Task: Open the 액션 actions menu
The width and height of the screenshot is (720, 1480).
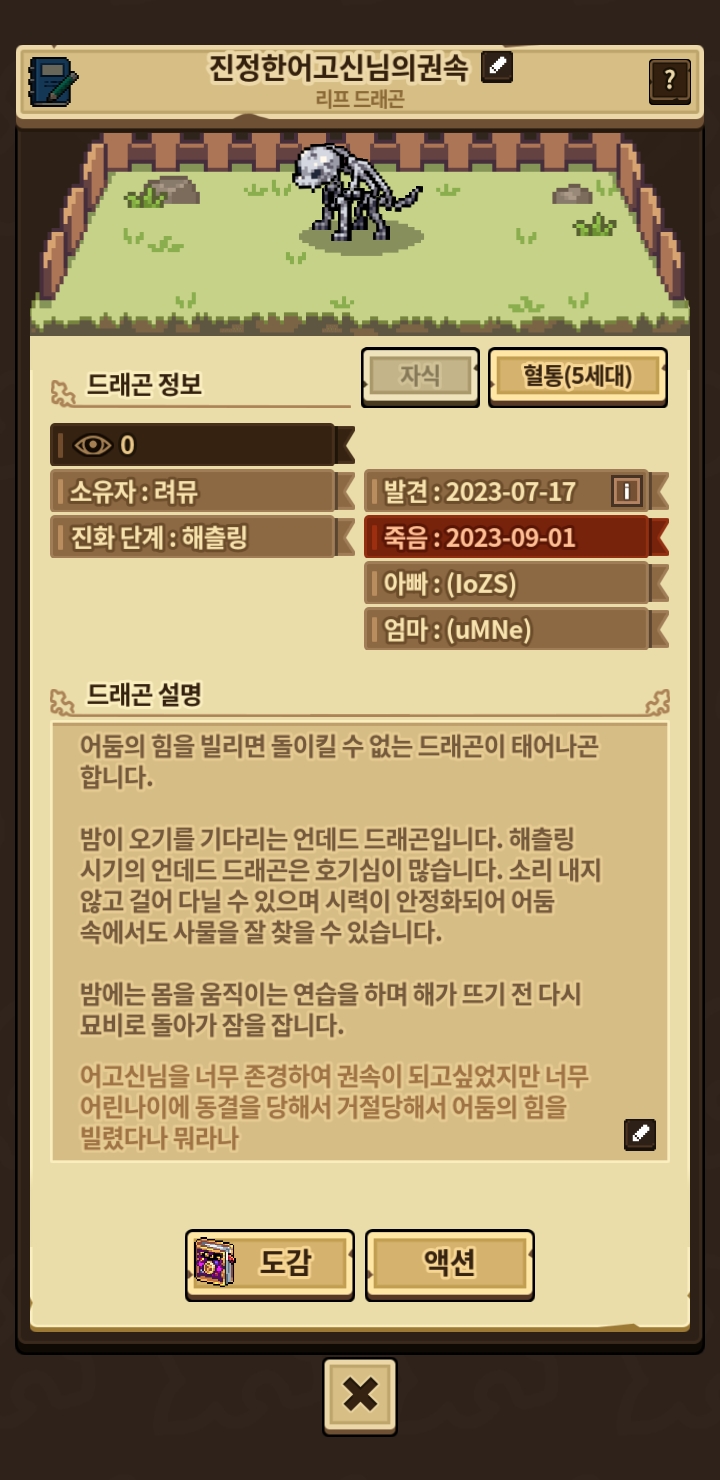Action: point(450,1264)
